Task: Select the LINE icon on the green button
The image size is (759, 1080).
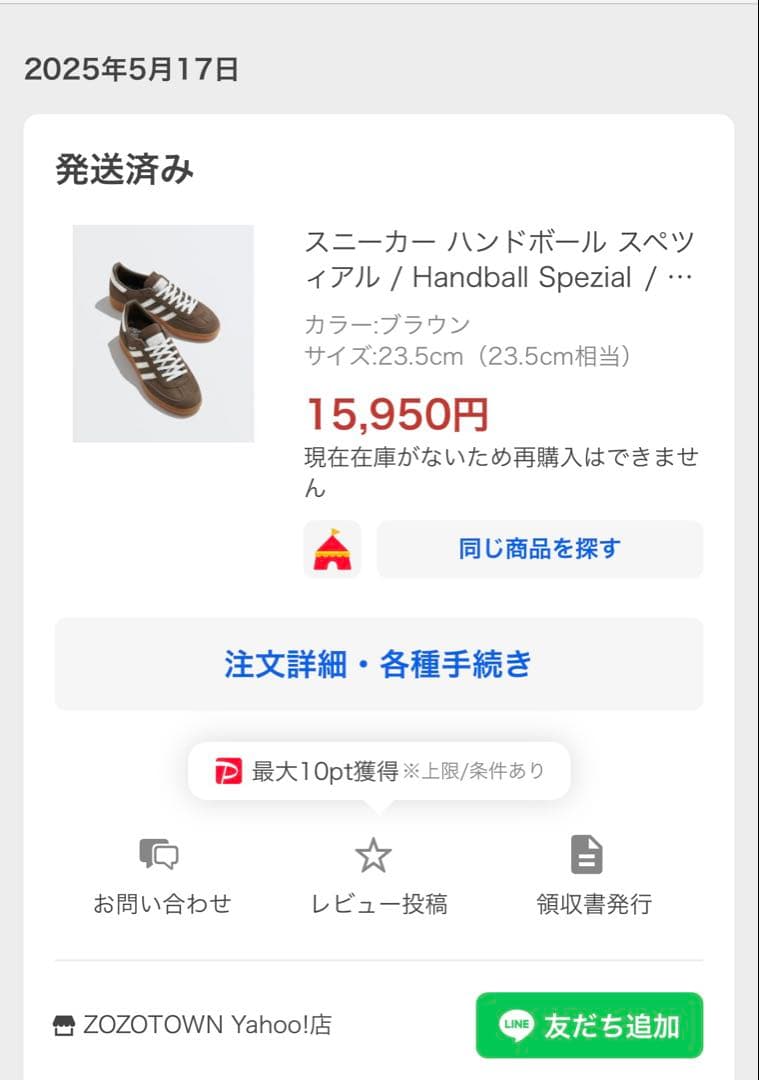Action: [515, 1026]
